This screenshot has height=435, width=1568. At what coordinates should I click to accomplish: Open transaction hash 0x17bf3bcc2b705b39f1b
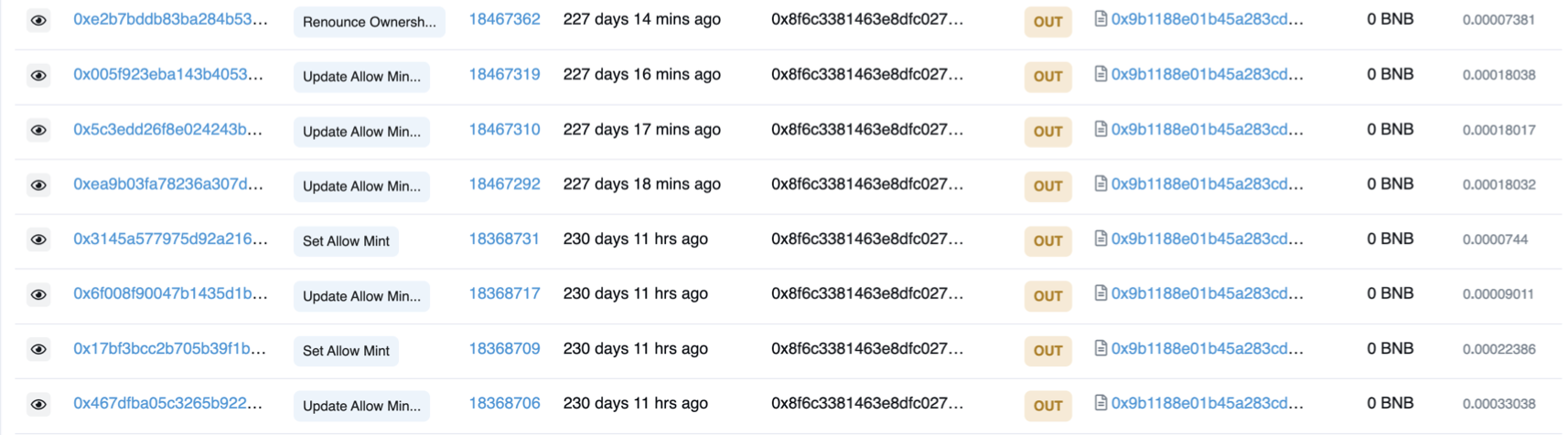[x=169, y=349]
